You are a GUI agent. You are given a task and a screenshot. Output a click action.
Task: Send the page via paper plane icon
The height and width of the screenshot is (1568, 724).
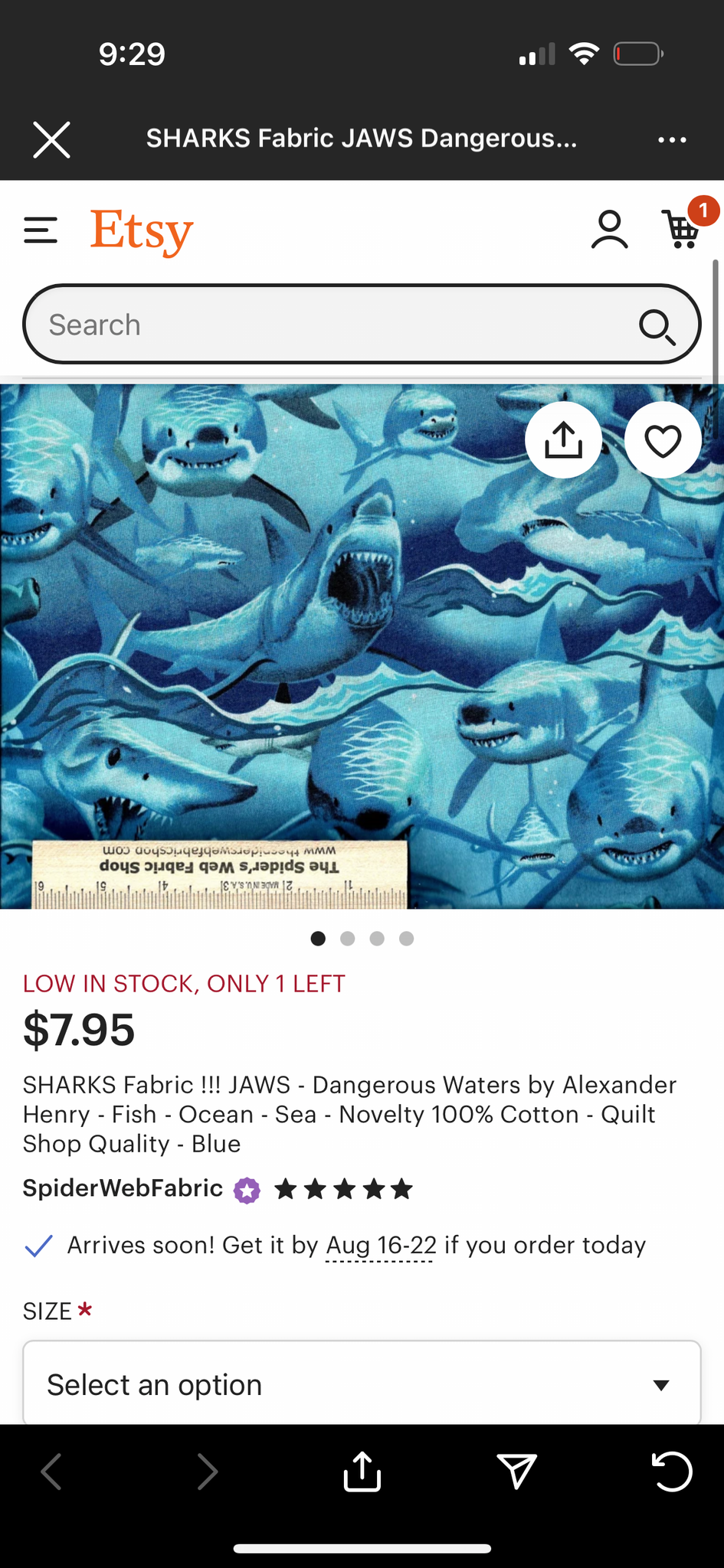click(517, 1472)
